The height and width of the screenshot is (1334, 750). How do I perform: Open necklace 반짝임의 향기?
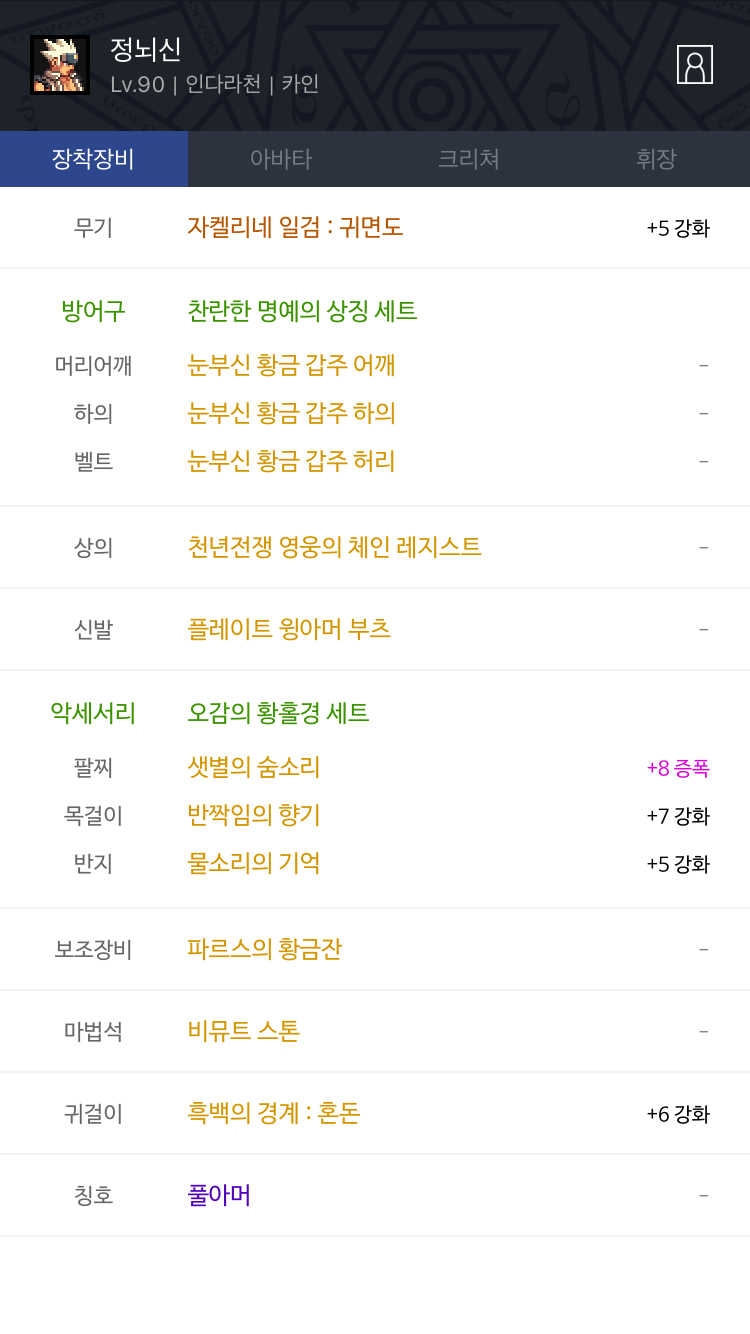tap(375, 815)
